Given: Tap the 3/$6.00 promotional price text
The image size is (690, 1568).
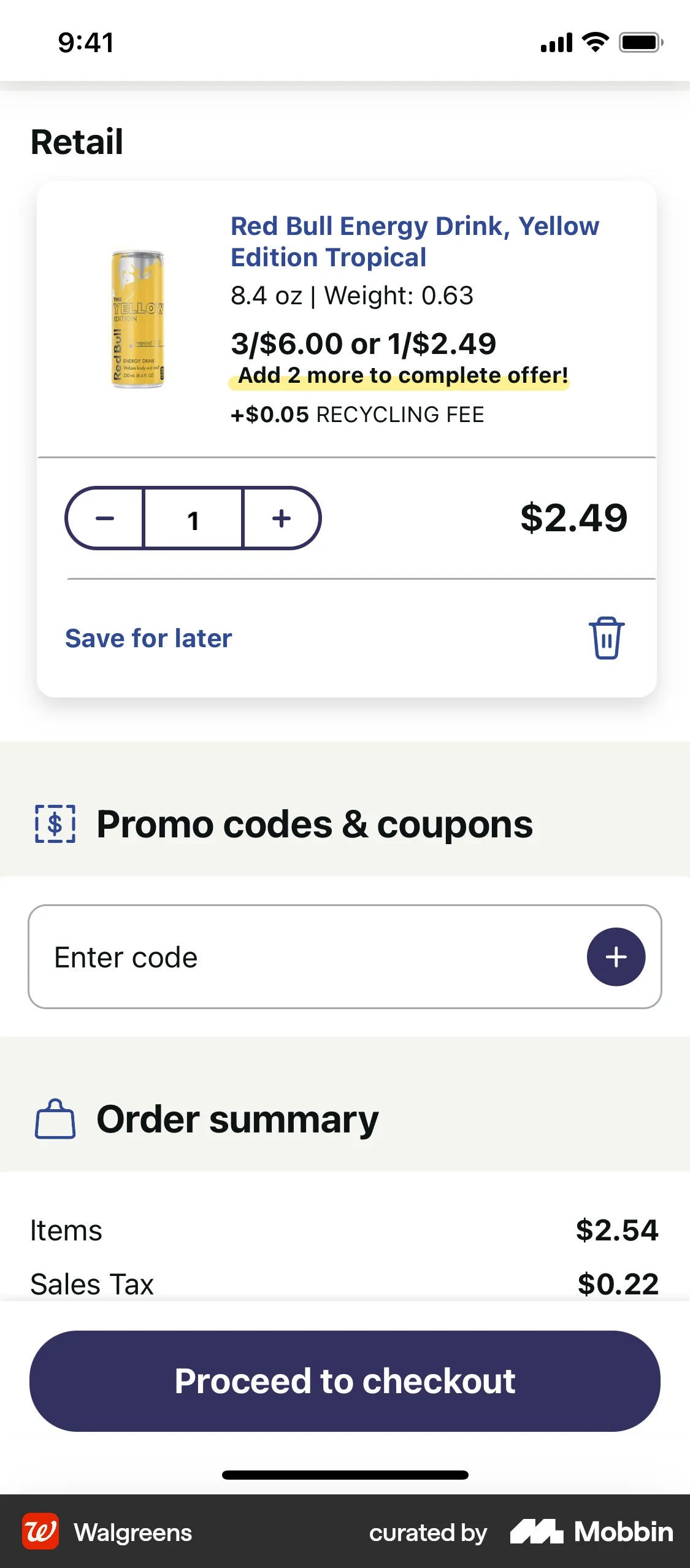Looking at the screenshot, I should 363,344.
